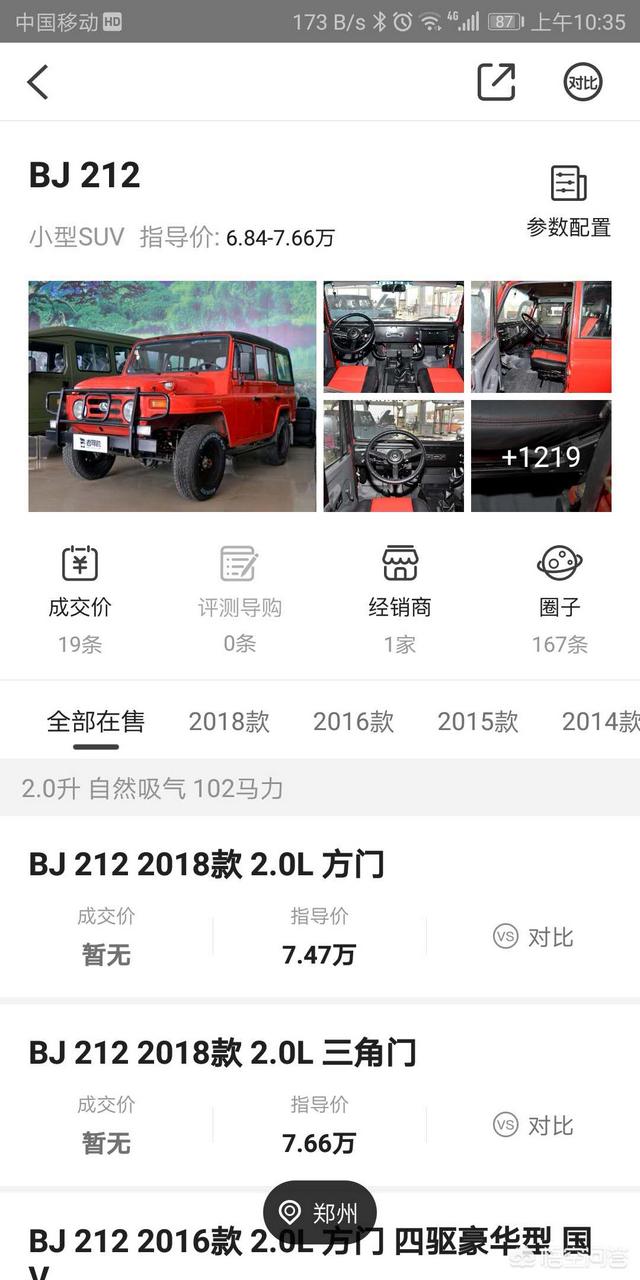The width and height of the screenshot is (640, 1280).
Task: Open the 对比 compare circle in header
Action: pyautogui.click(x=582, y=82)
